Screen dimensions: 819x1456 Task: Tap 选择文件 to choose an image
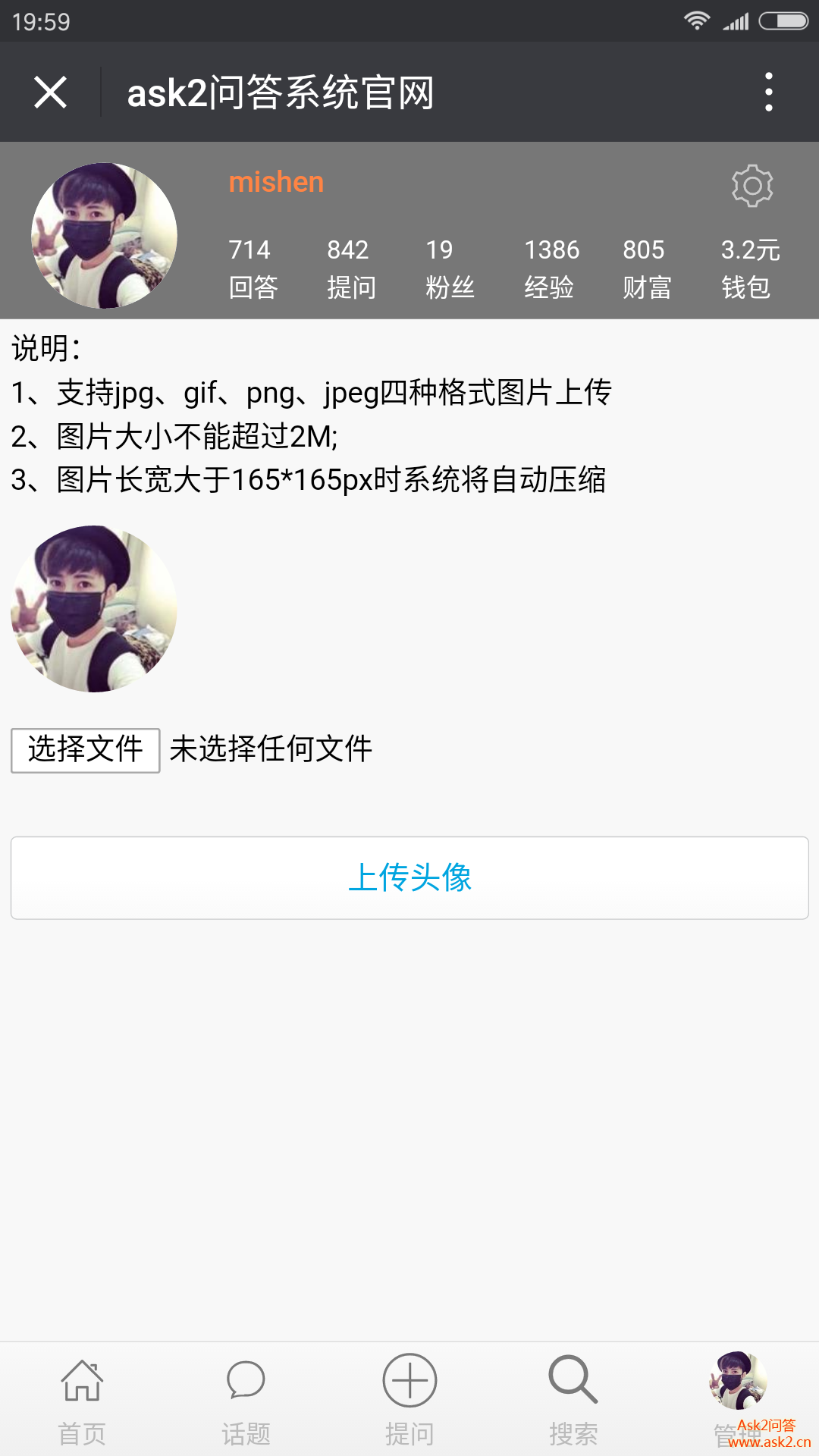[x=86, y=750]
